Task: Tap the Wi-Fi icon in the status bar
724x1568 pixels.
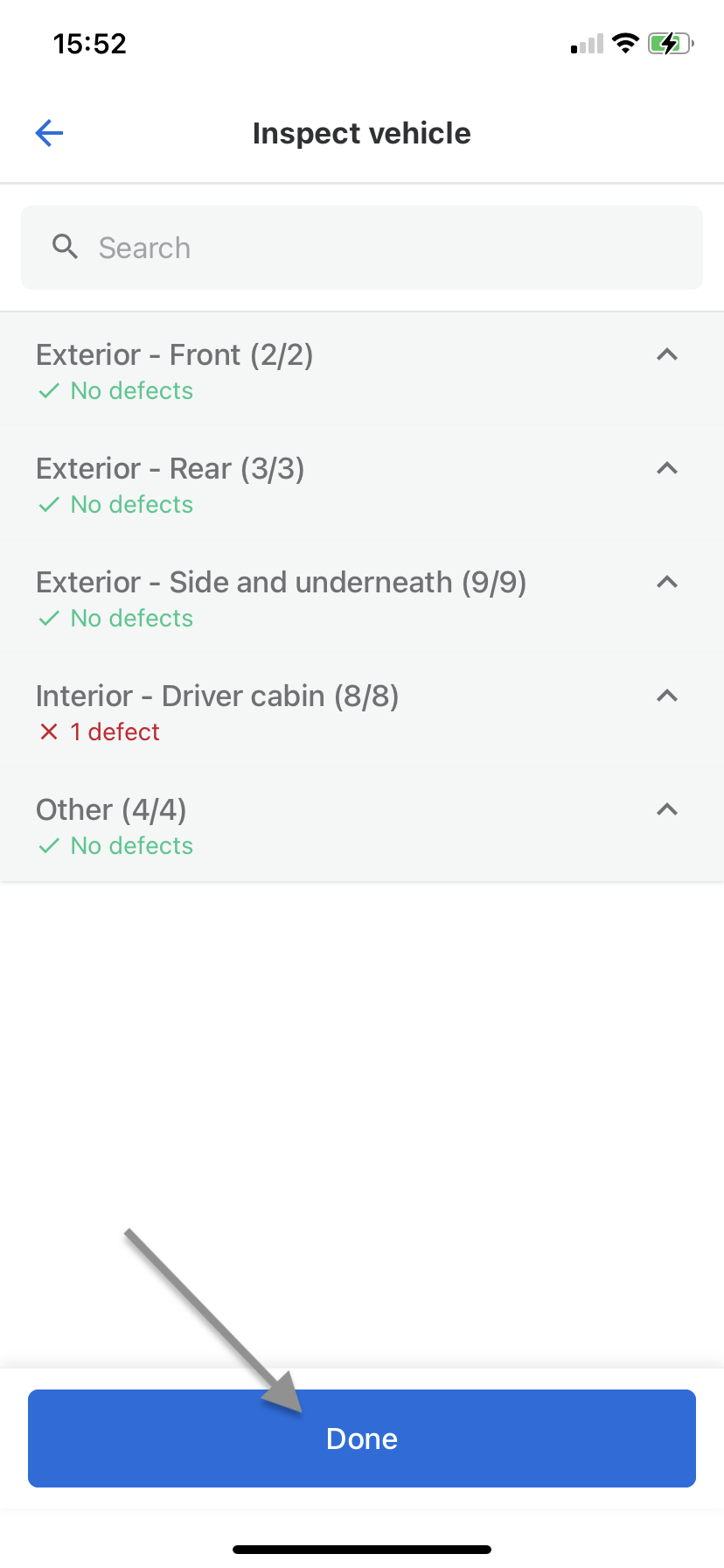Action: 626,42
